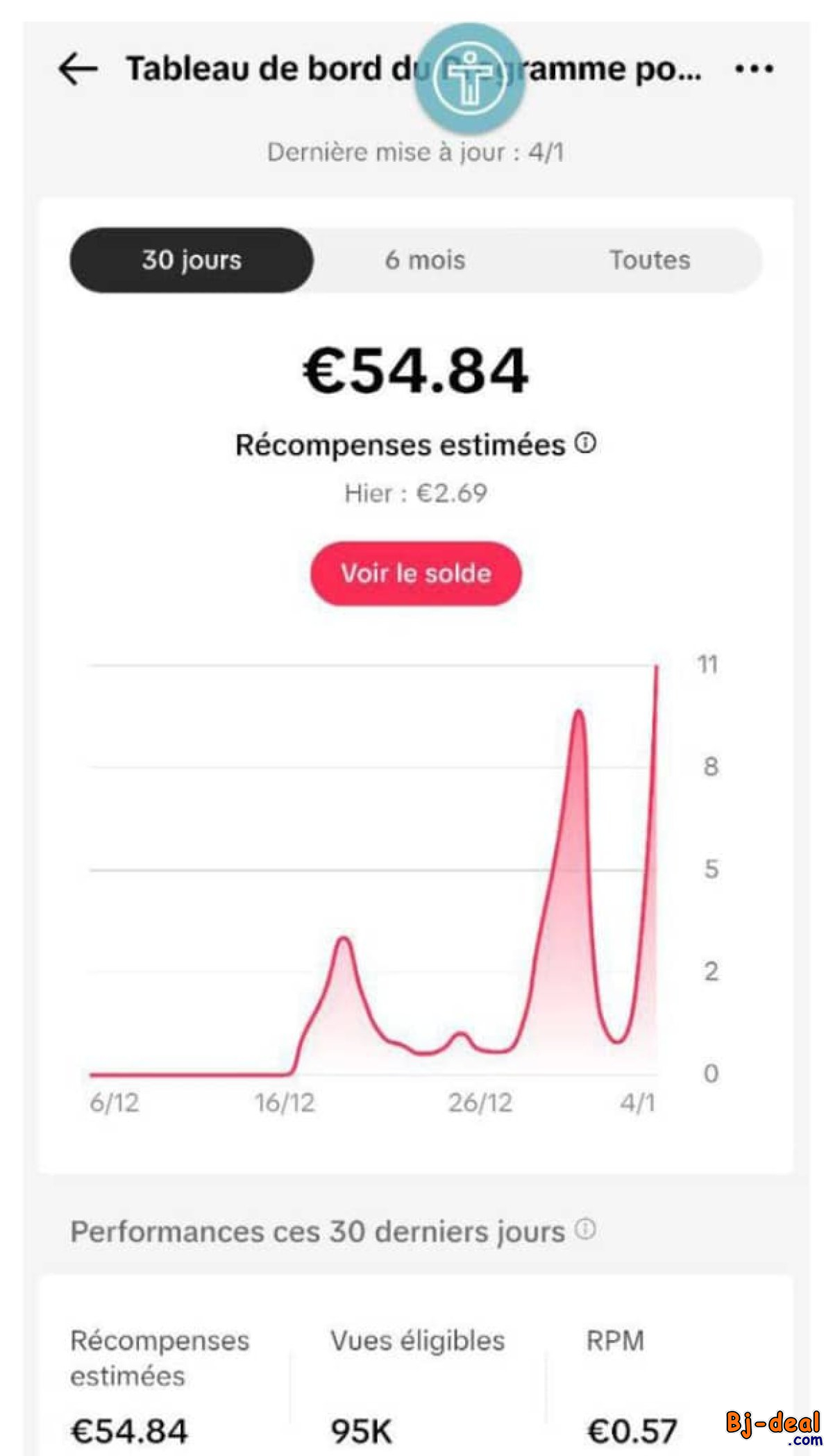Enable the Toutes time range
833x1456 pixels.
click(x=650, y=261)
